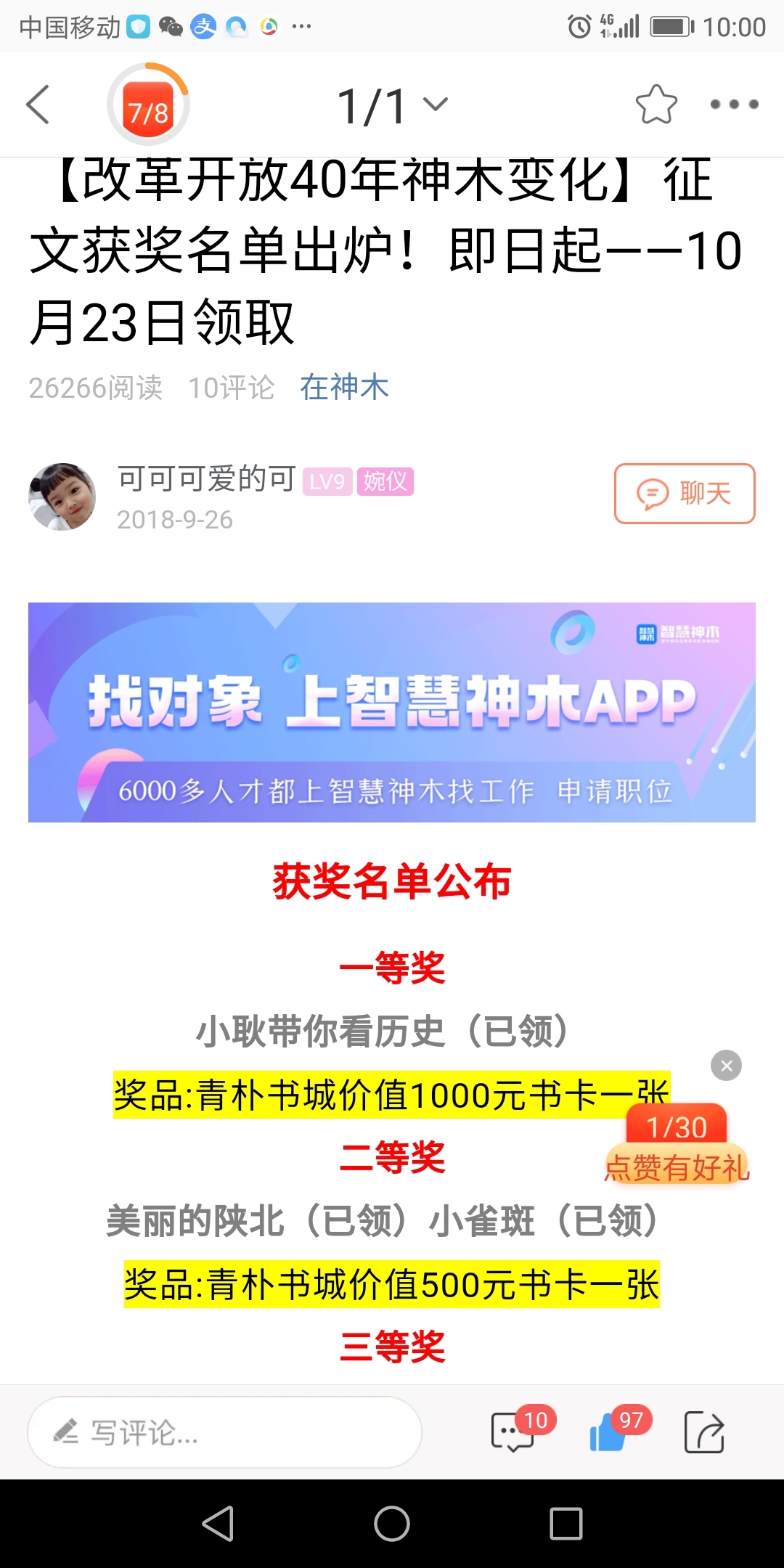The width and height of the screenshot is (784, 1568).
Task: Share this article
Action: (704, 1432)
